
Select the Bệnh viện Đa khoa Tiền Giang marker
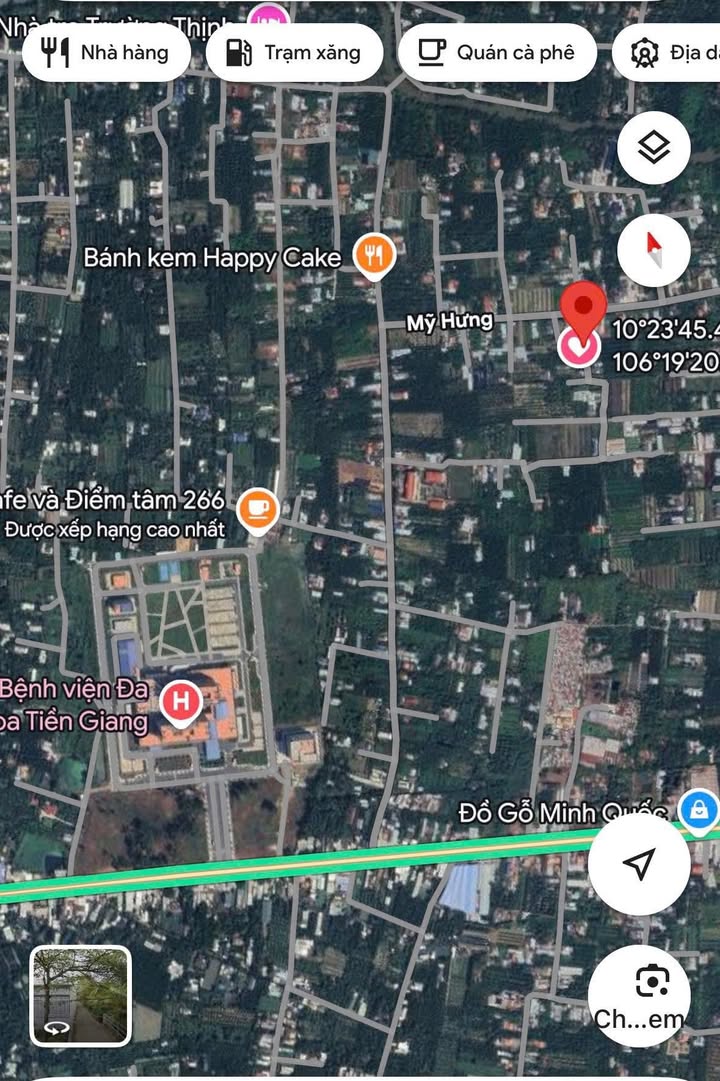(x=180, y=702)
